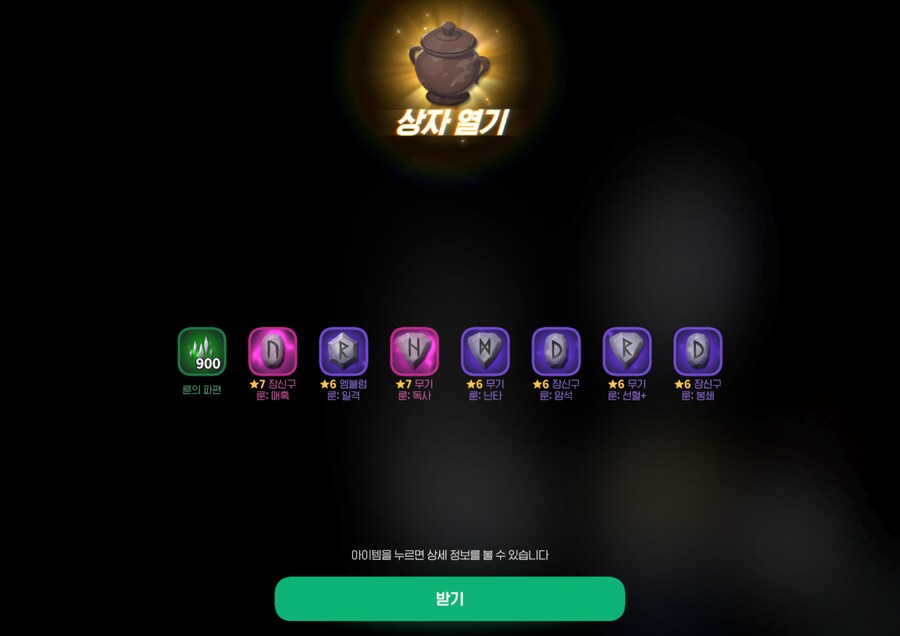Open the ★7 장신구 룬: 매혹 item
900x636 pixels.
tap(273, 351)
